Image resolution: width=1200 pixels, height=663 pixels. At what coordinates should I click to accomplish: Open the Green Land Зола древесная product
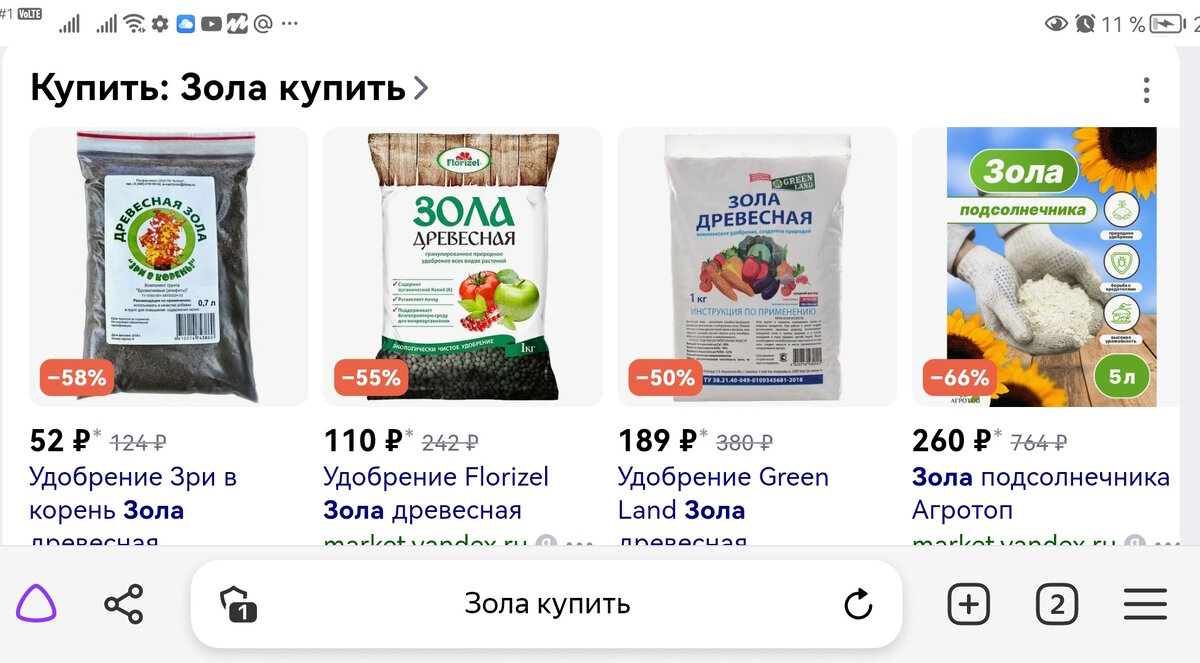click(756, 267)
